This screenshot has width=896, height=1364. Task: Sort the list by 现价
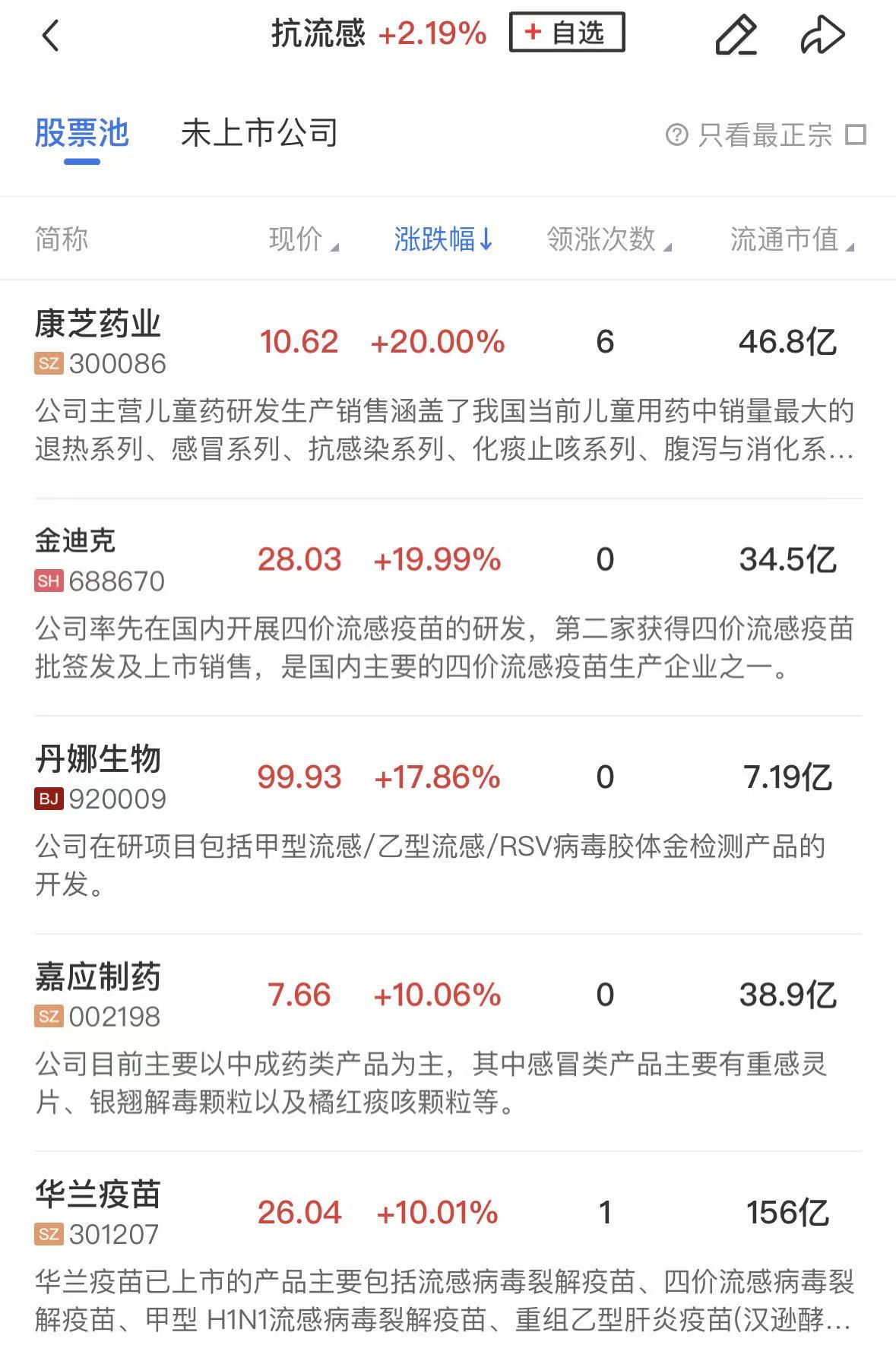coord(303,239)
